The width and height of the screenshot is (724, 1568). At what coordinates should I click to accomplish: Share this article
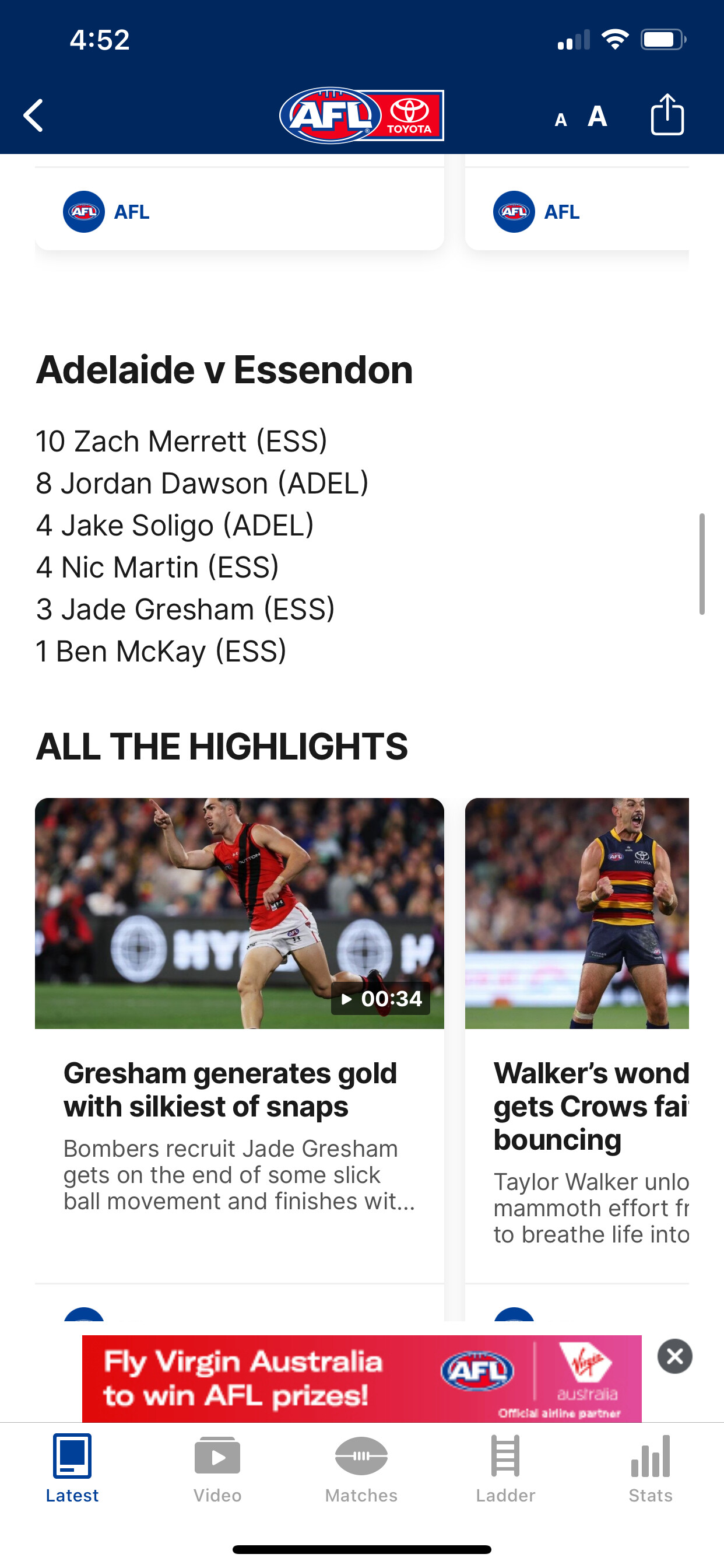(x=667, y=114)
